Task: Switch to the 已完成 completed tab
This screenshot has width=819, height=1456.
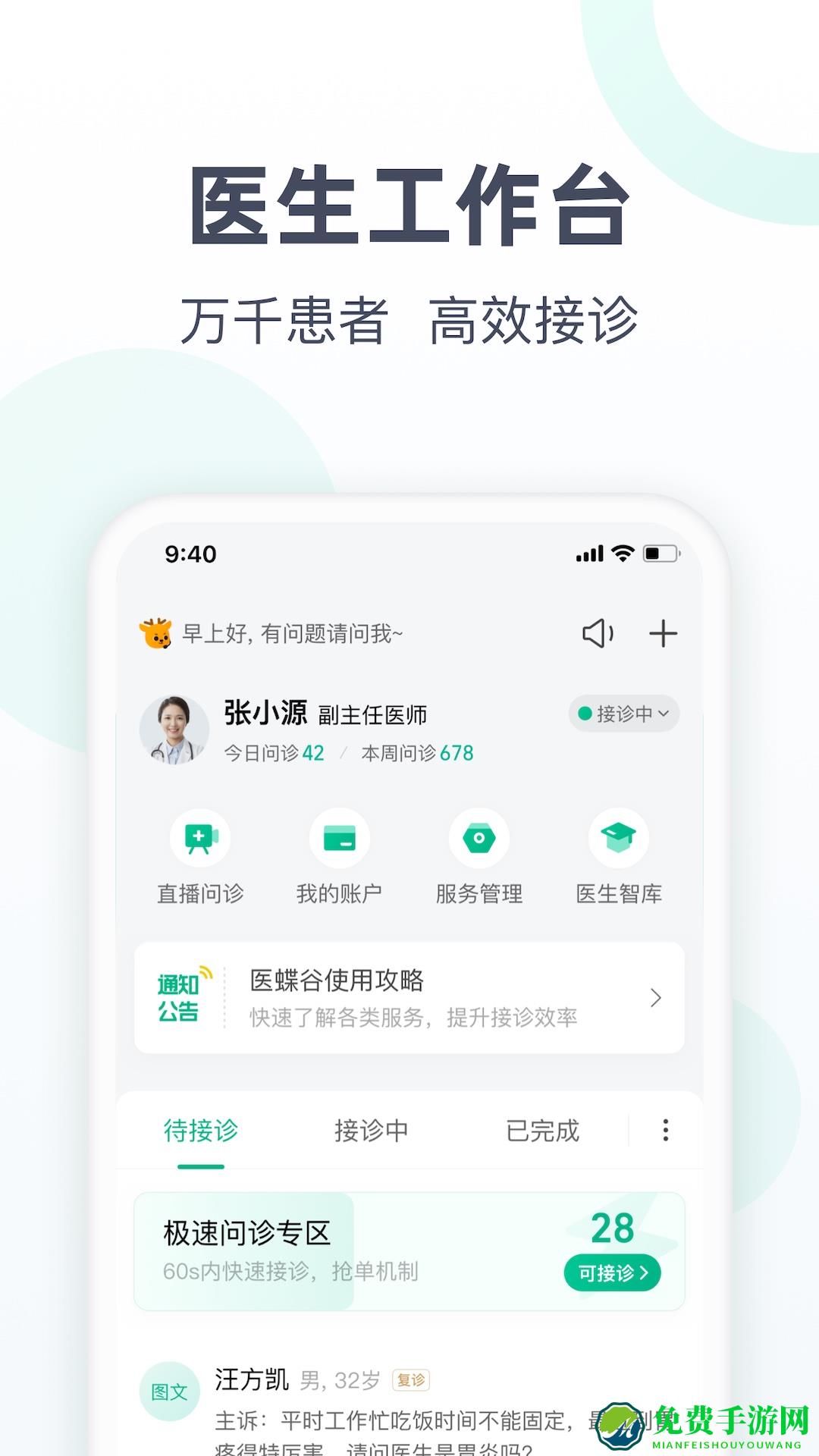Action: [543, 1130]
